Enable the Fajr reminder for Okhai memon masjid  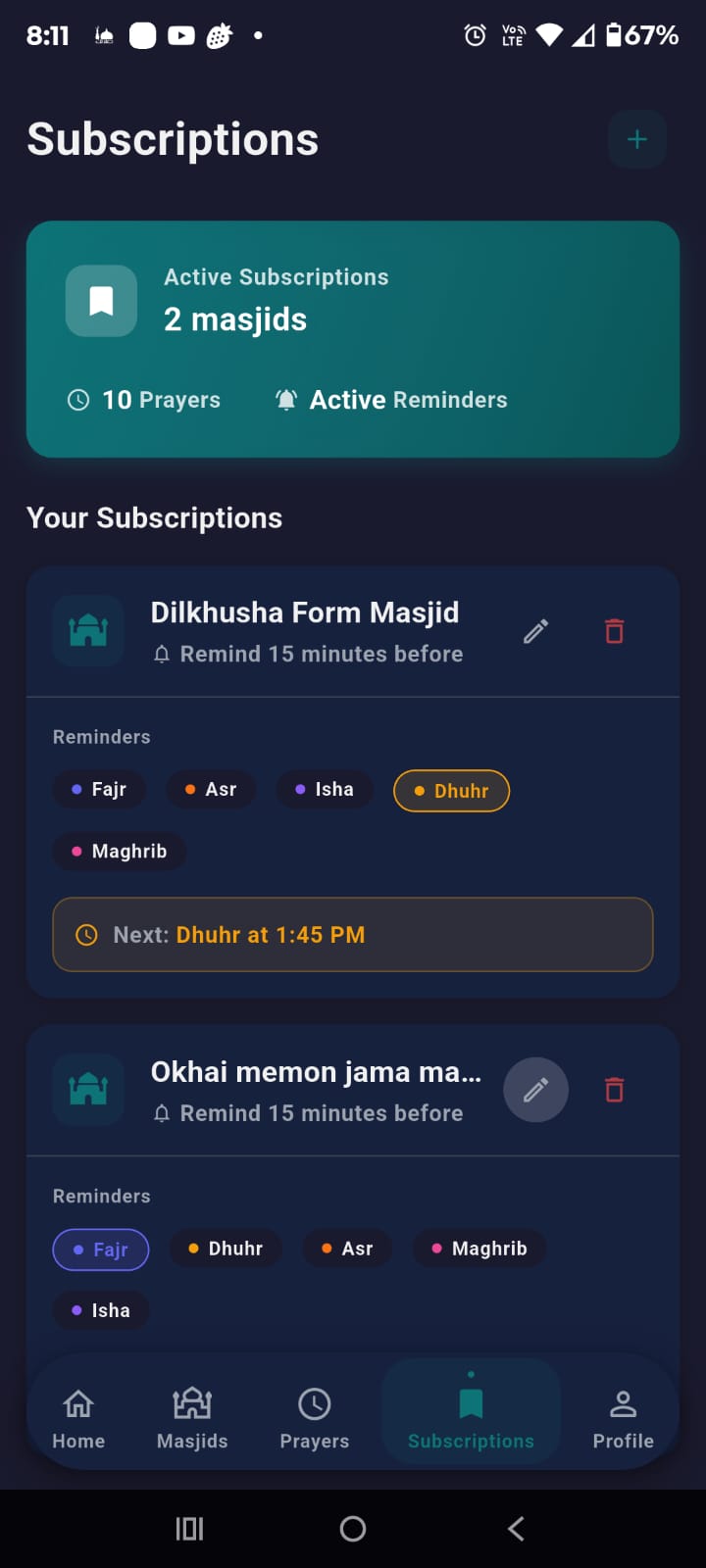[100, 1249]
